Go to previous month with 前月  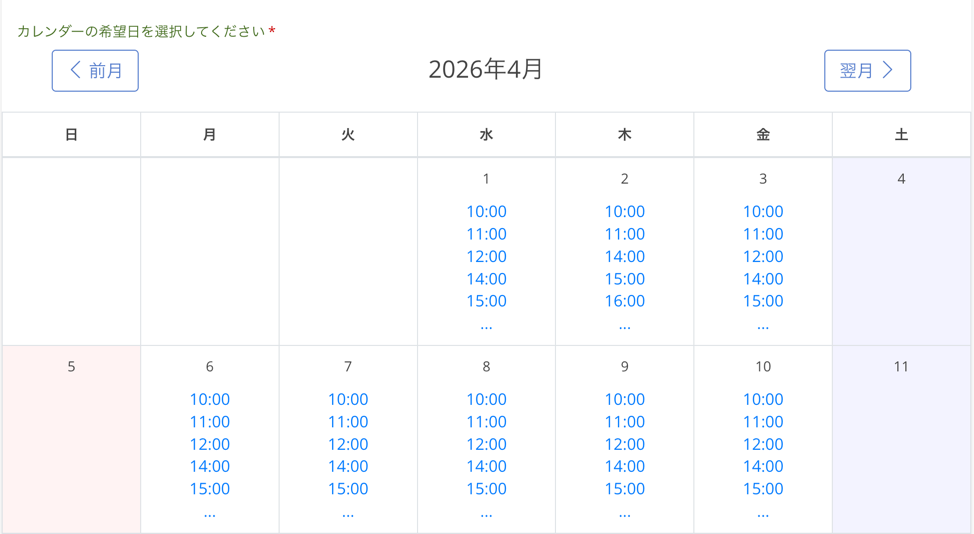coord(95,71)
